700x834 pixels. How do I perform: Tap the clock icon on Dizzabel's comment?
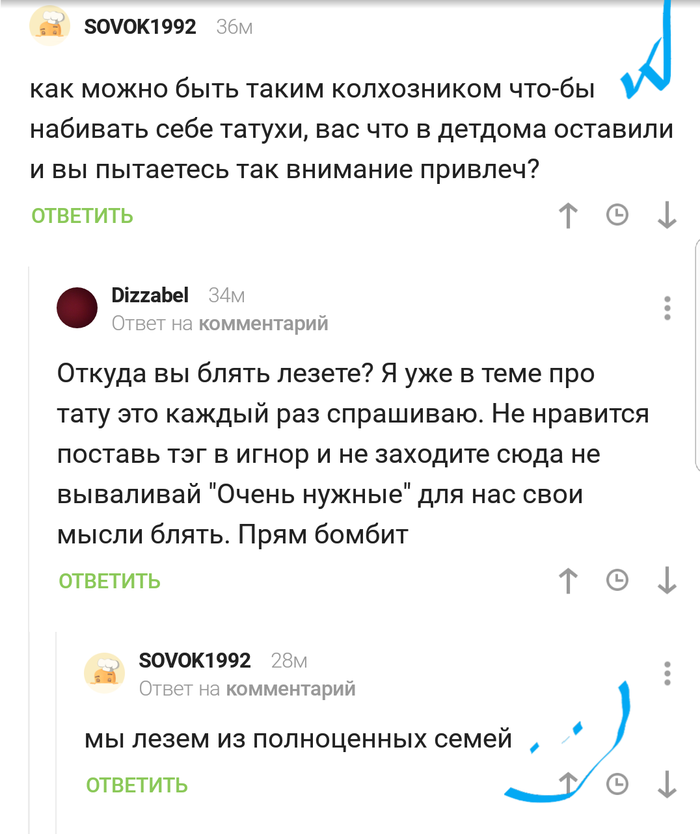pyautogui.click(x=618, y=581)
